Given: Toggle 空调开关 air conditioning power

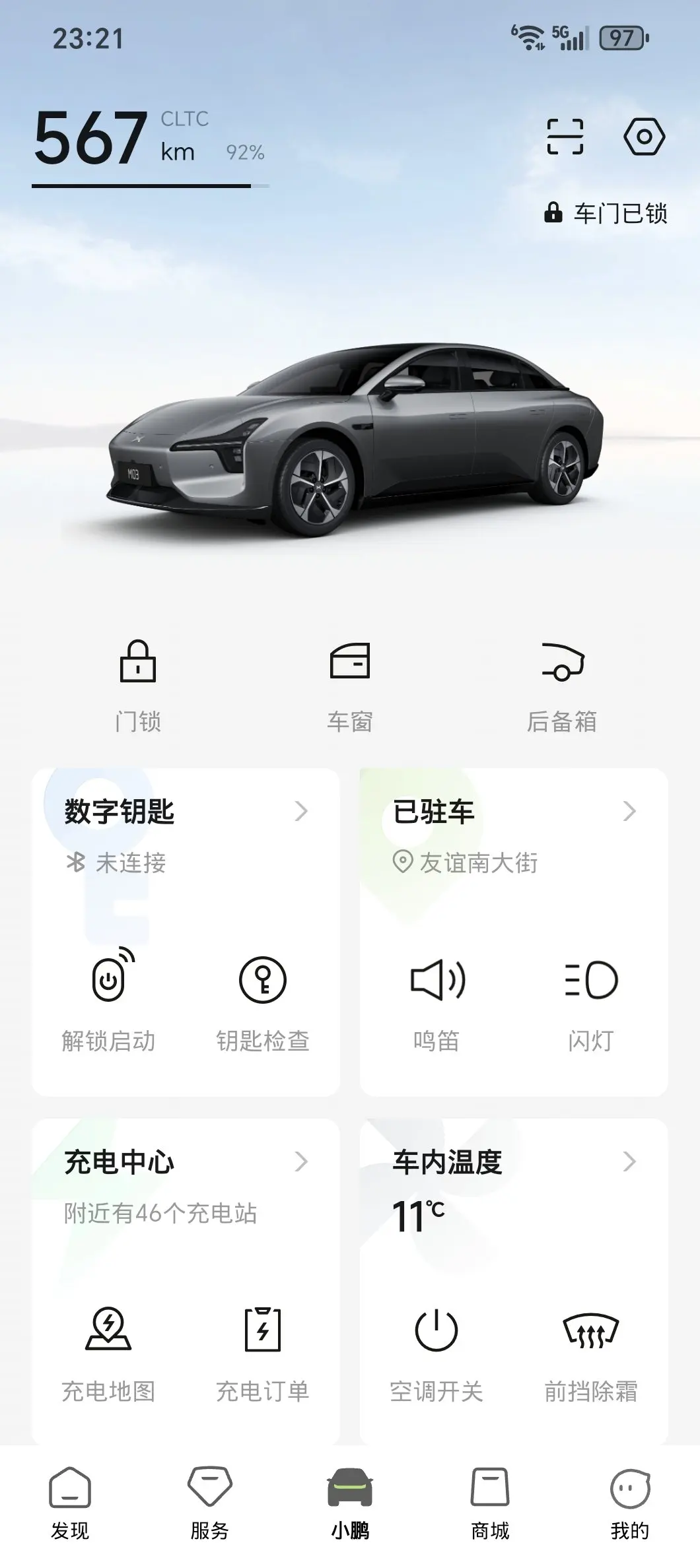Looking at the screenshot, I should [437, 1353].
